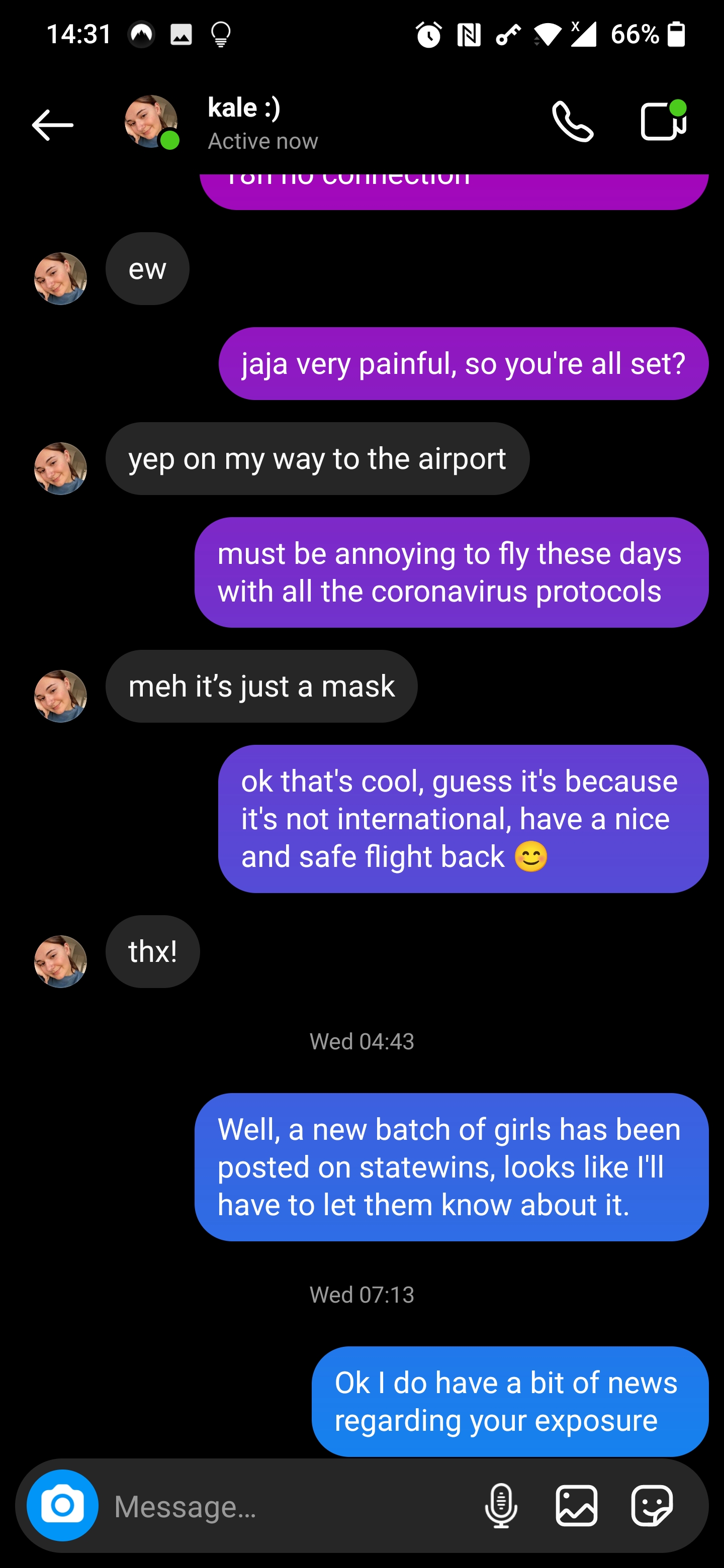724x1568 pixels.
Task: Start a voice call with kale :)
Action: click(x=572, y=122)
